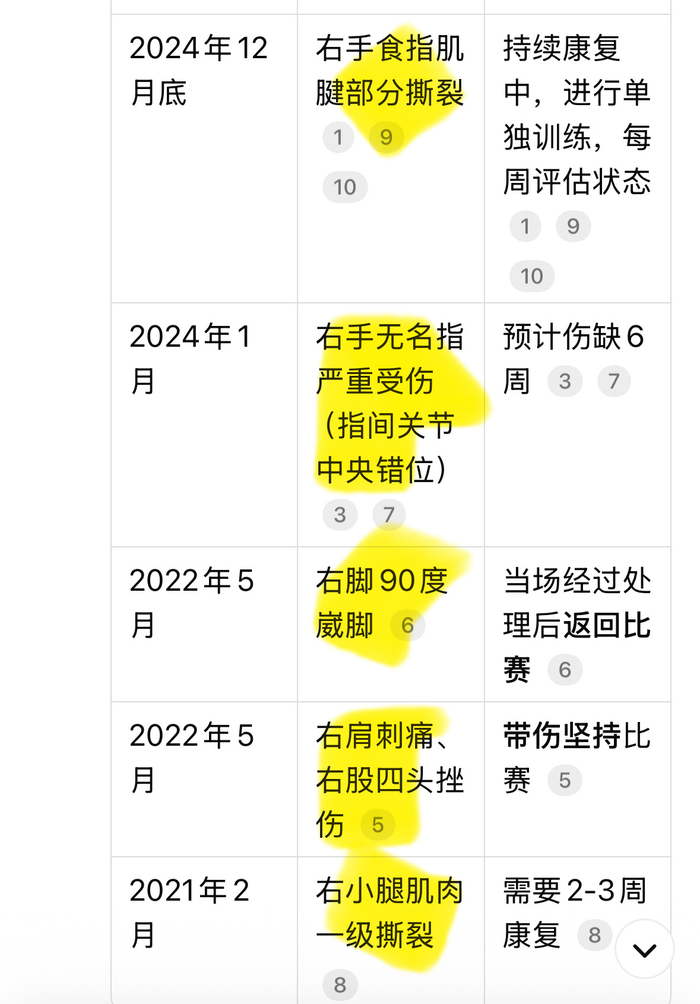View source 10 under 每周评估状态
This screenshot has width=700, height=1004.
pyautogui.click(x=532, y=276)
